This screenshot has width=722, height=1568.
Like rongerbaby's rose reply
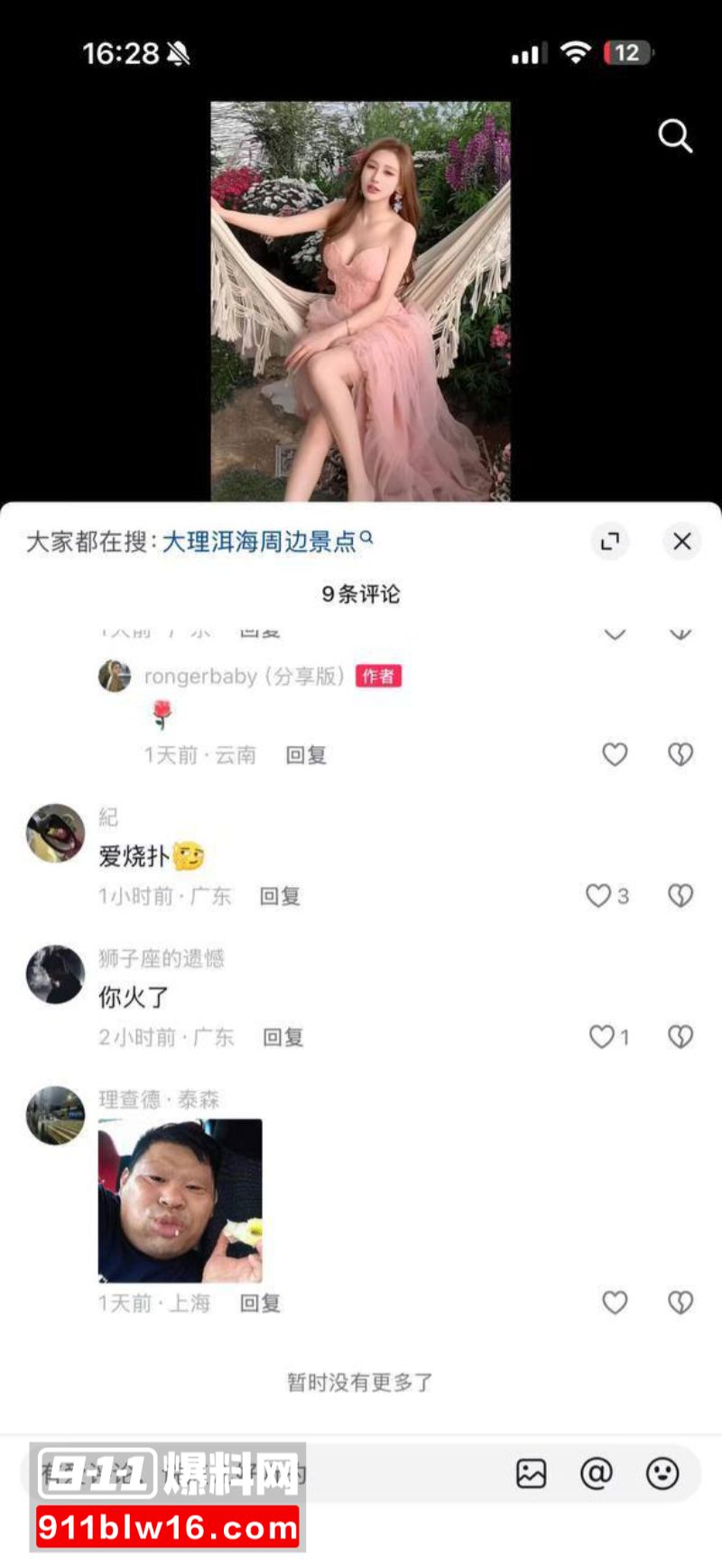click(x=616, y=754)
